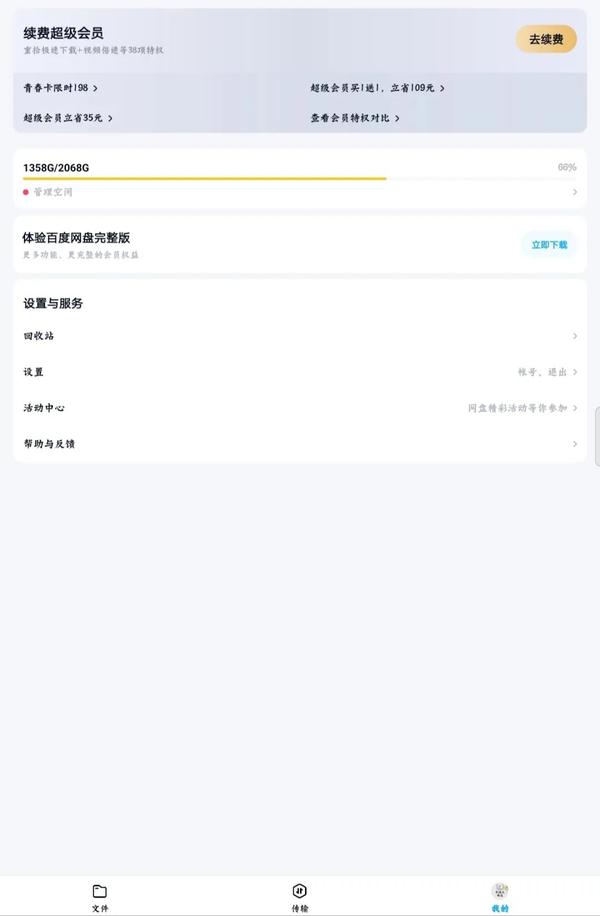
Task: View 查看会员特权对比 comparison
Action: 355,118
